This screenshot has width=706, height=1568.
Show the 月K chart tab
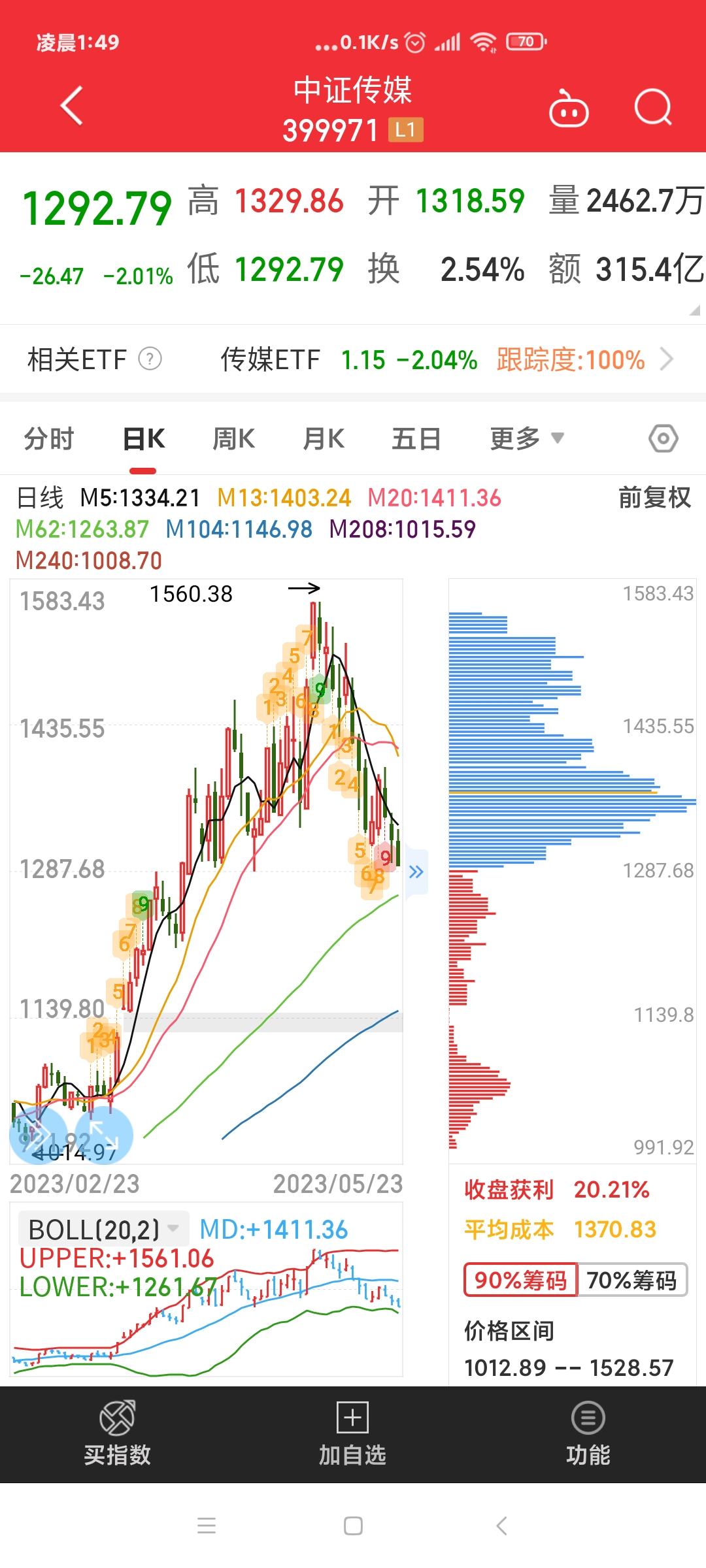(x=324, y=439)
